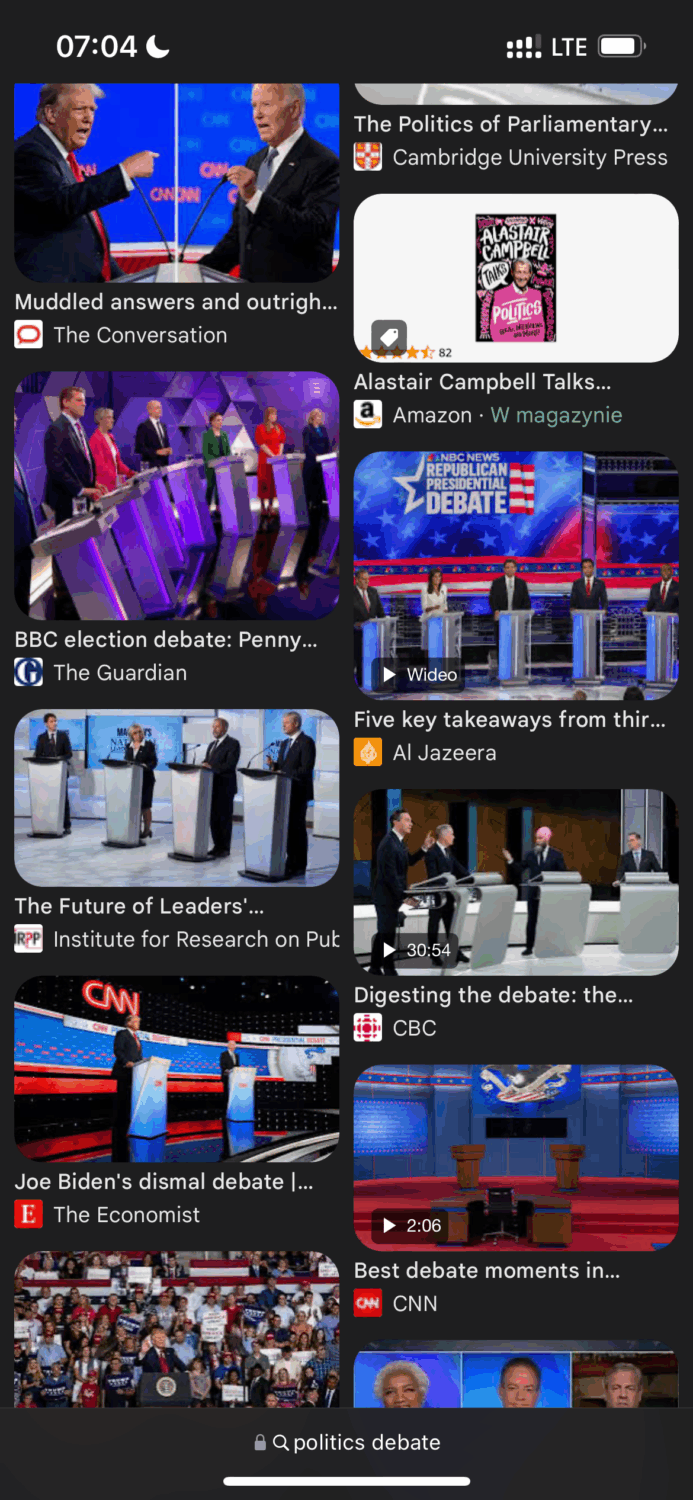Open The Guardian's BBC election debate result
Image resolution: width=693 pixels, height=1500 pixels.
tap(176, 495)
